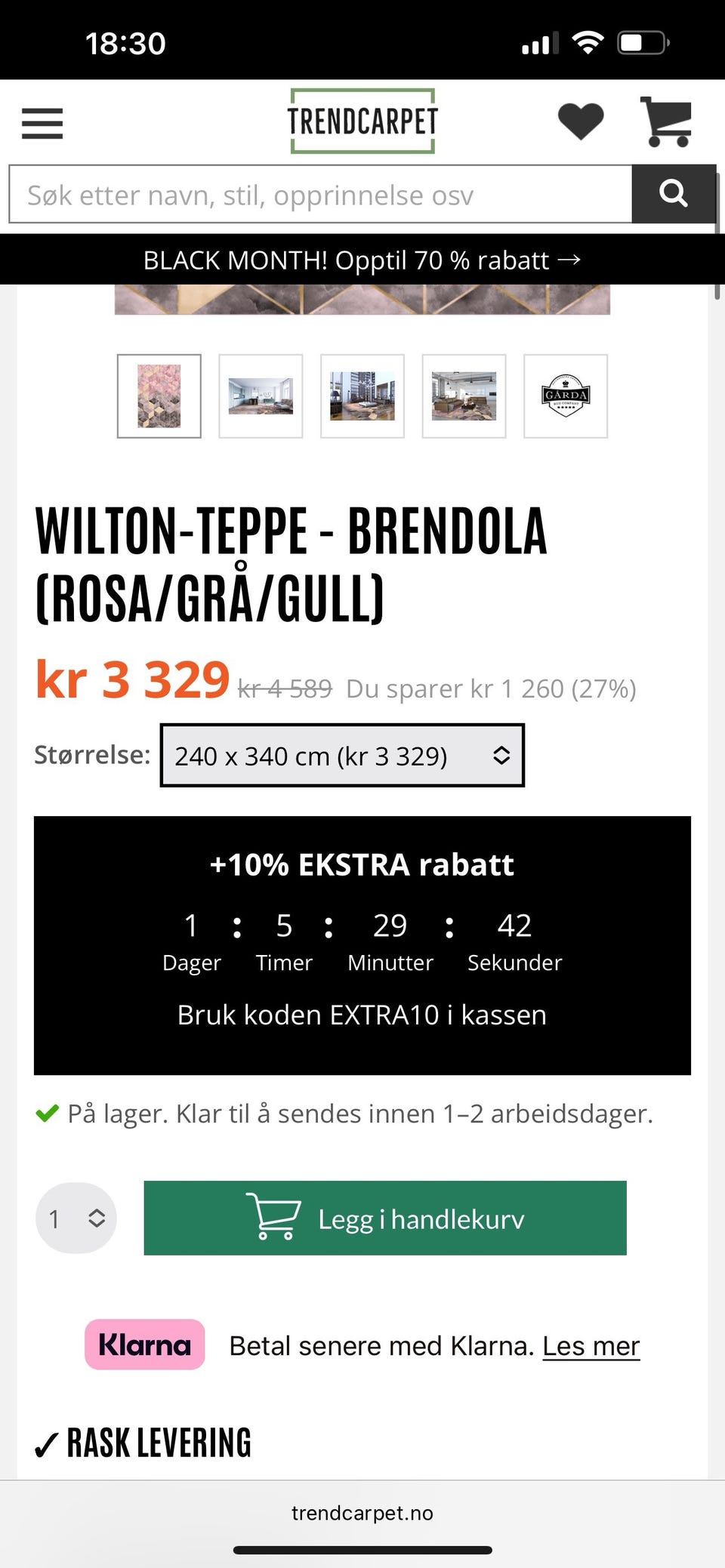Open the hamburger navigation menu
The height and width of the screenshot is (1568, 725).
pos(43,123)
